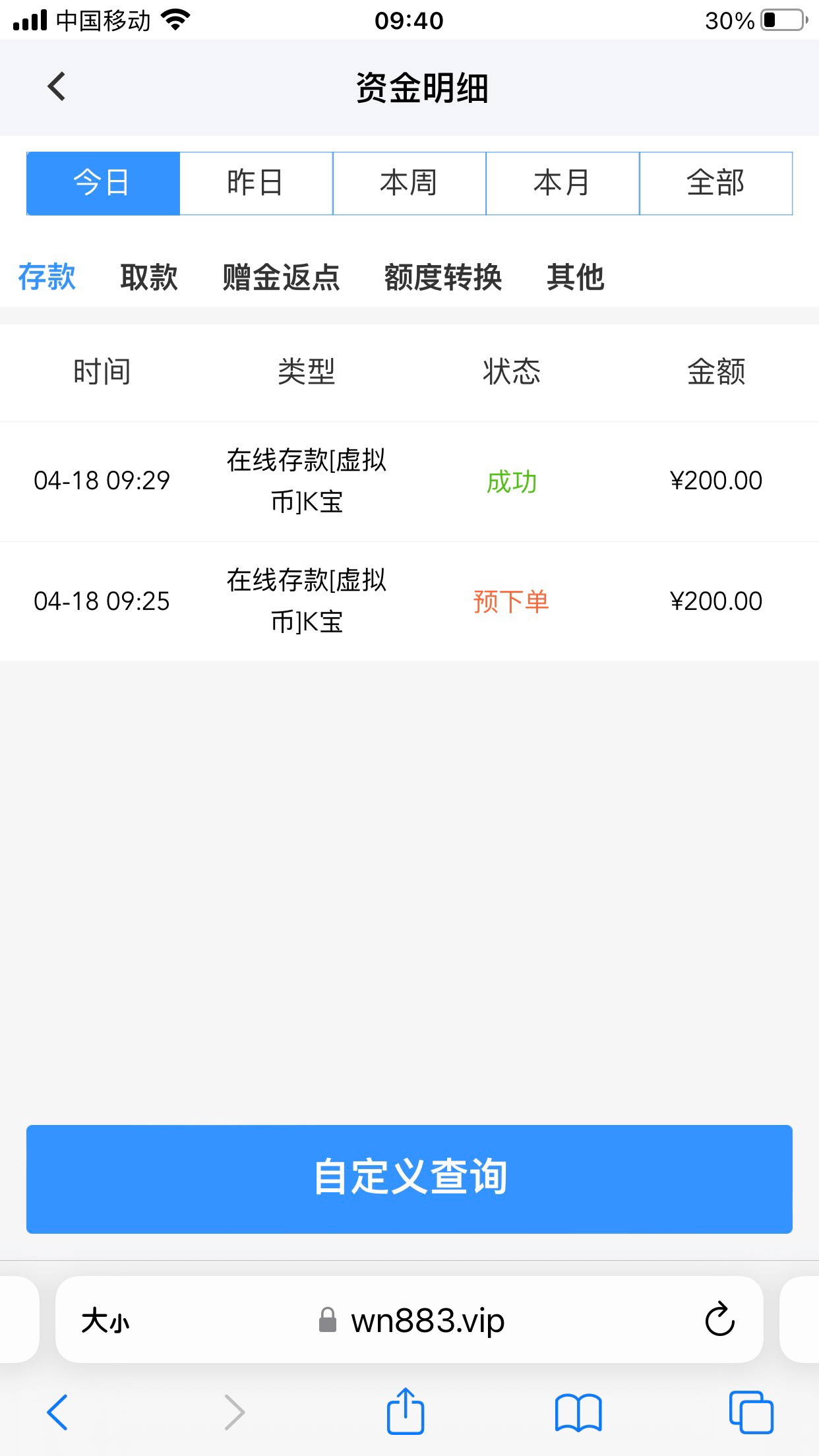Switch to the 额度转换 tab

pos(443,277)
